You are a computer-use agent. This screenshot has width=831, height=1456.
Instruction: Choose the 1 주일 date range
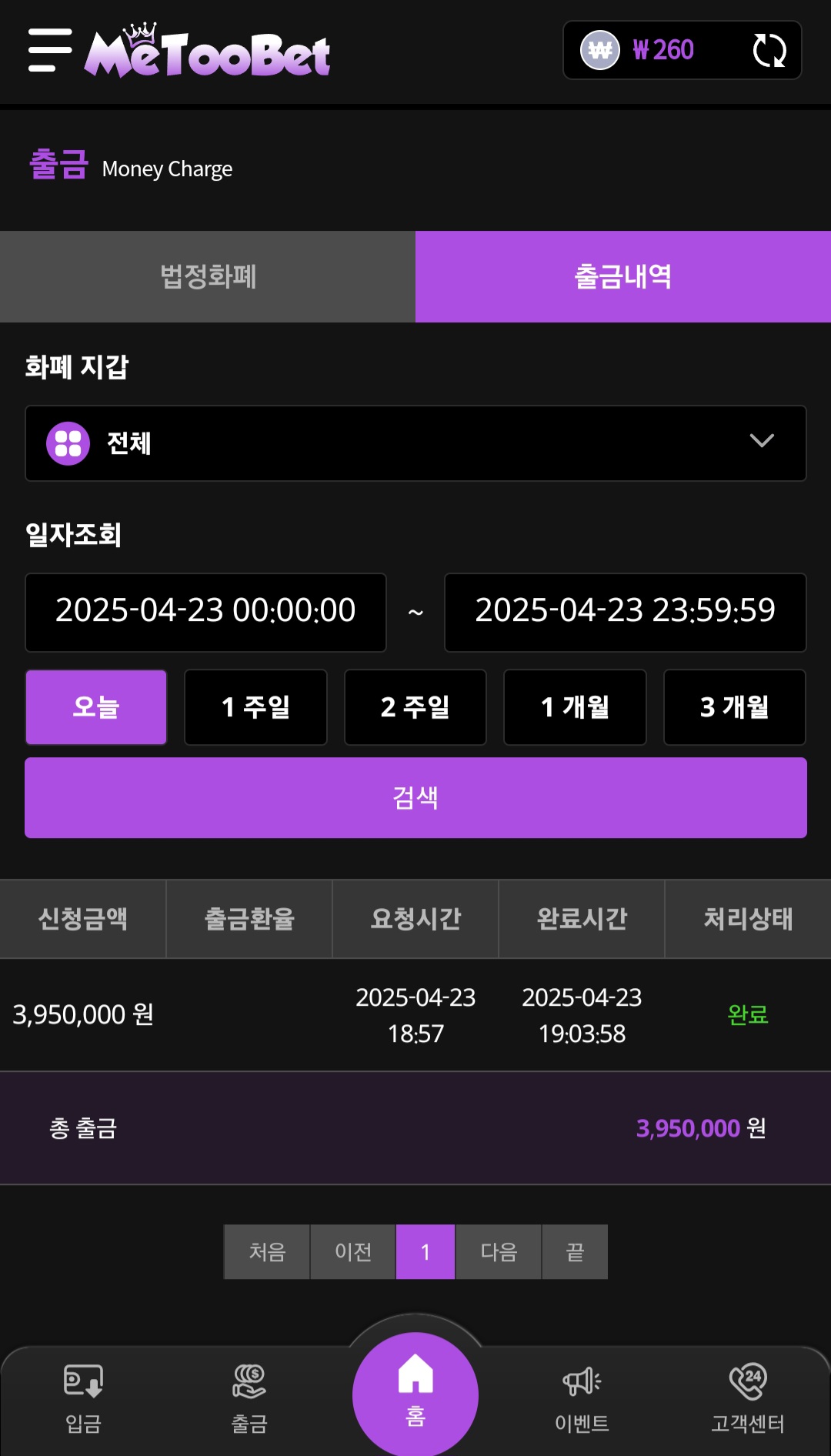255,706
